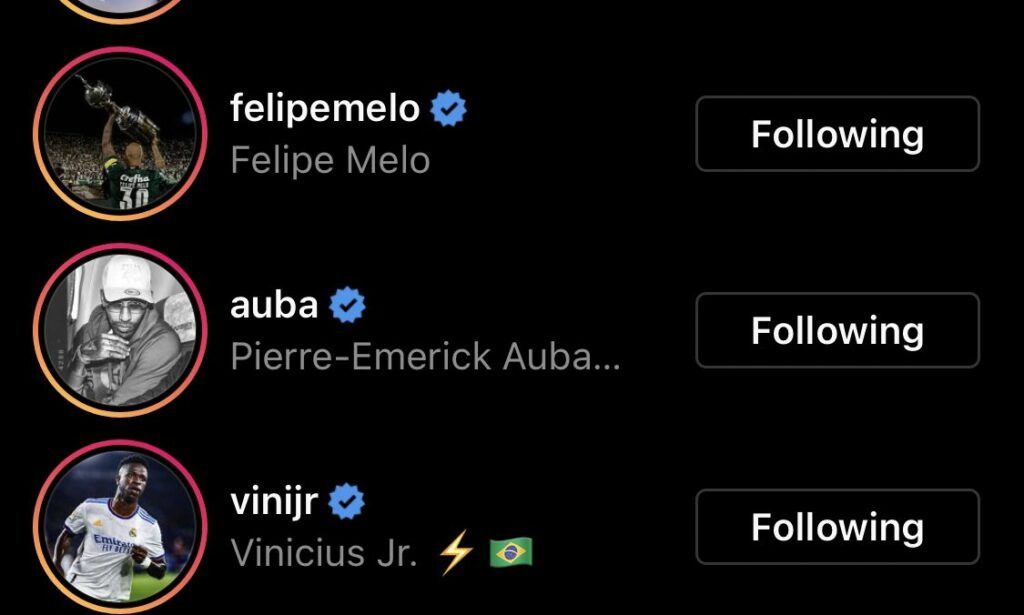Select the Following button beside vinijr

(837, 527)
